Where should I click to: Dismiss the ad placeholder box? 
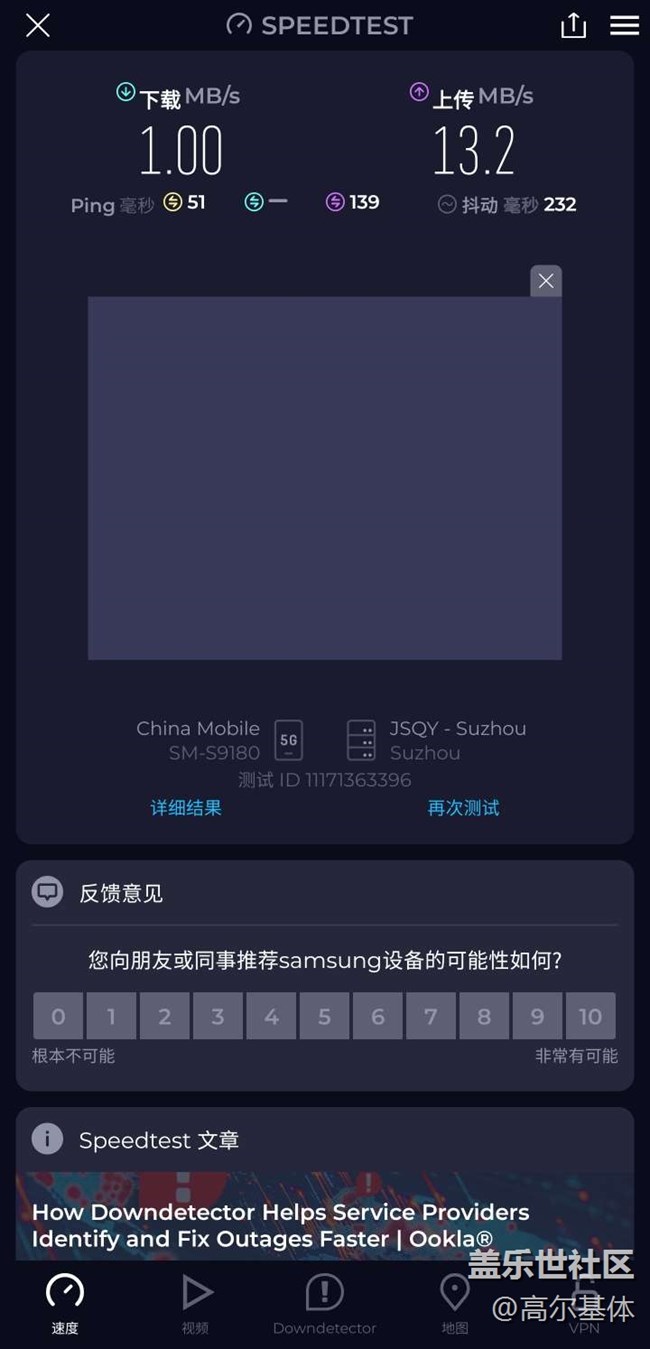pyautogui.click(x=545, y=281)
